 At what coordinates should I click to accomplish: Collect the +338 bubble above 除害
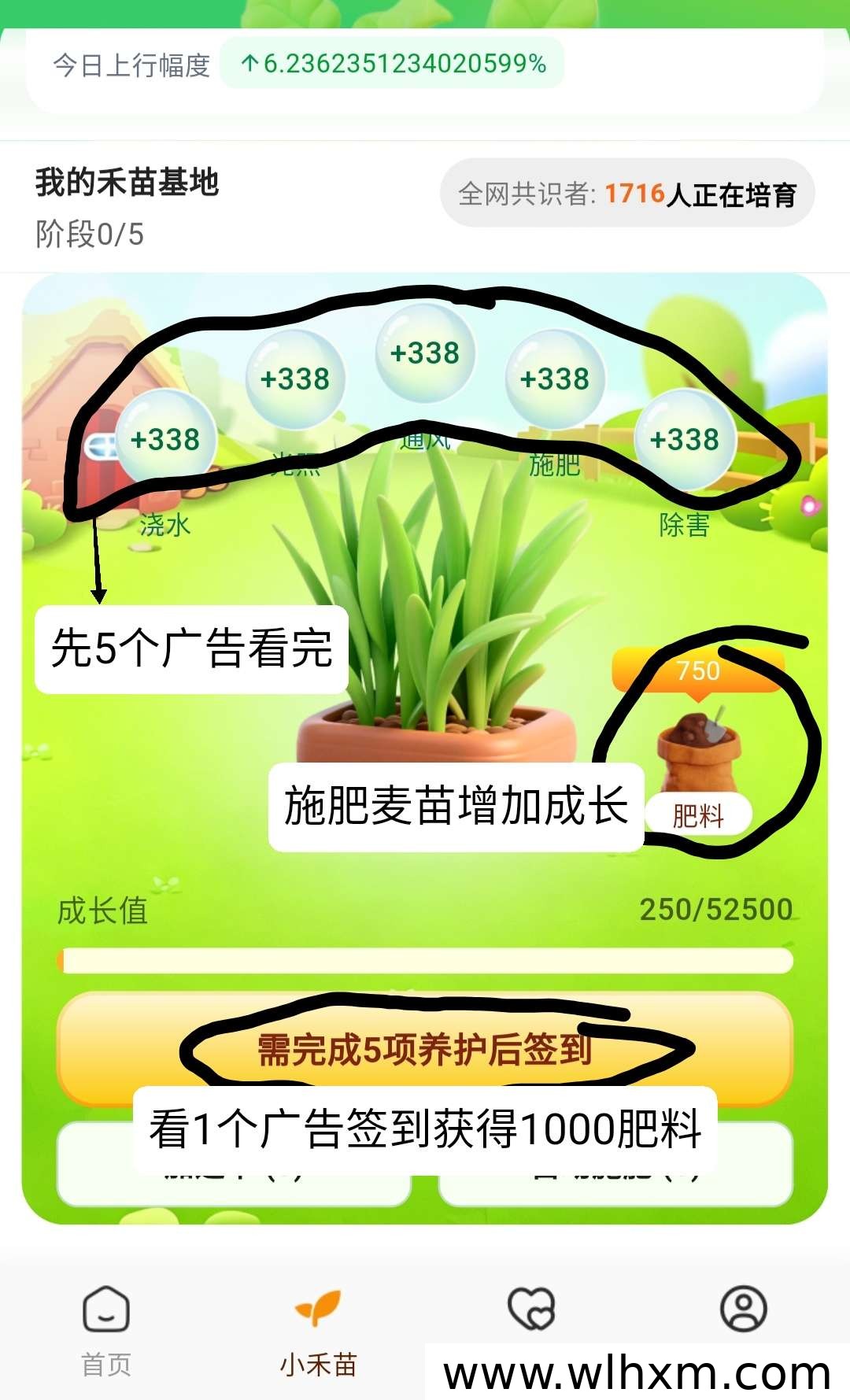point(685,439)
